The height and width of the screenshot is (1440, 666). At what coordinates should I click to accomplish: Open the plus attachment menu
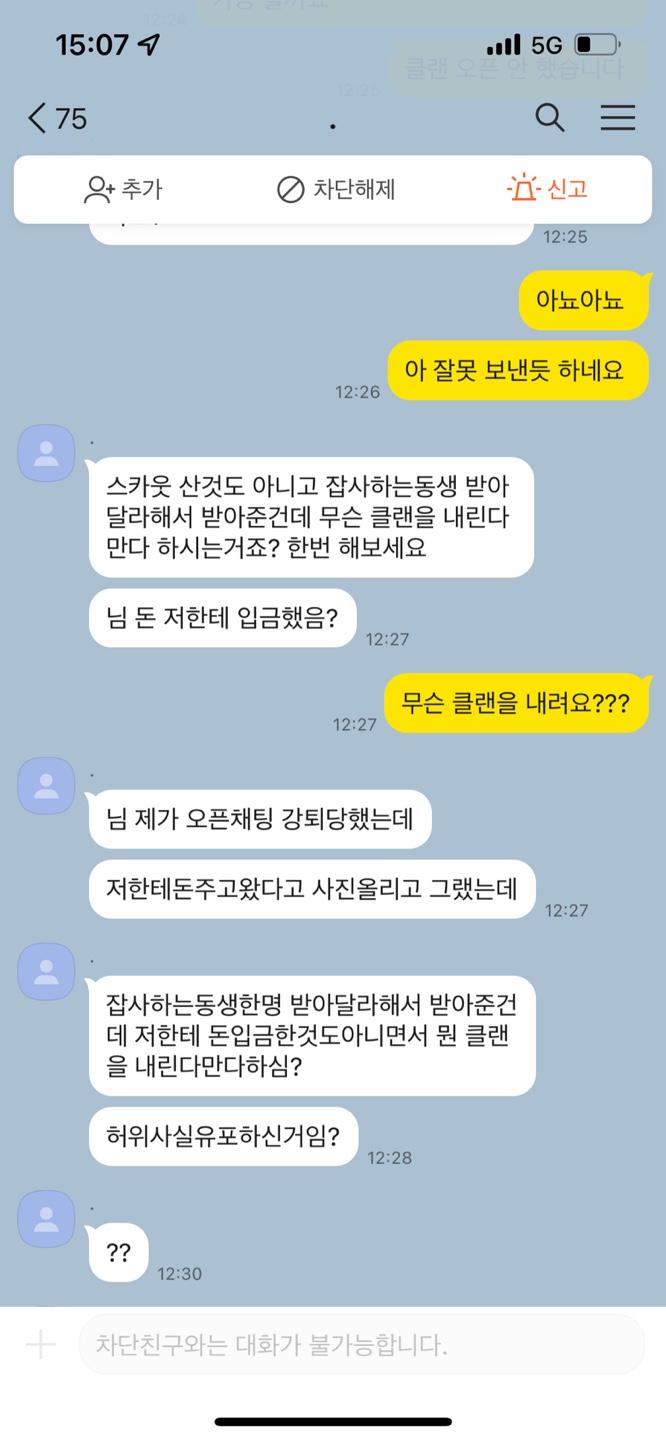click(40, 1345)
